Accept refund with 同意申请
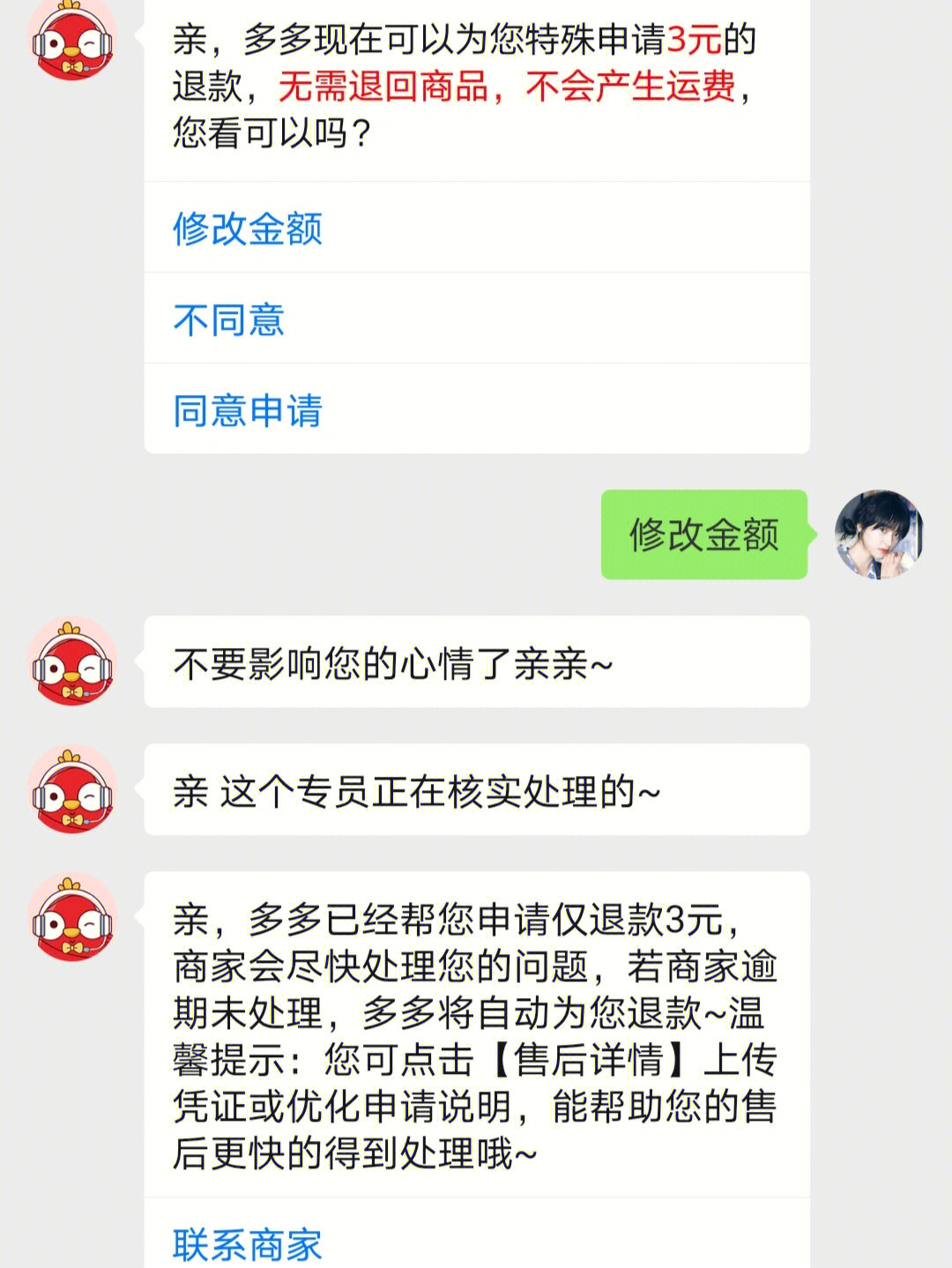This screenshot has width=952, height=1268. pos(248,410)
